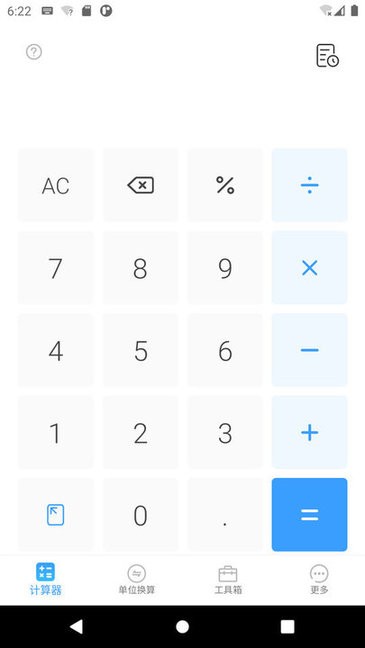The image size is (365, 648).
Task: Enter the digit 5
Action: coord(141,350)
